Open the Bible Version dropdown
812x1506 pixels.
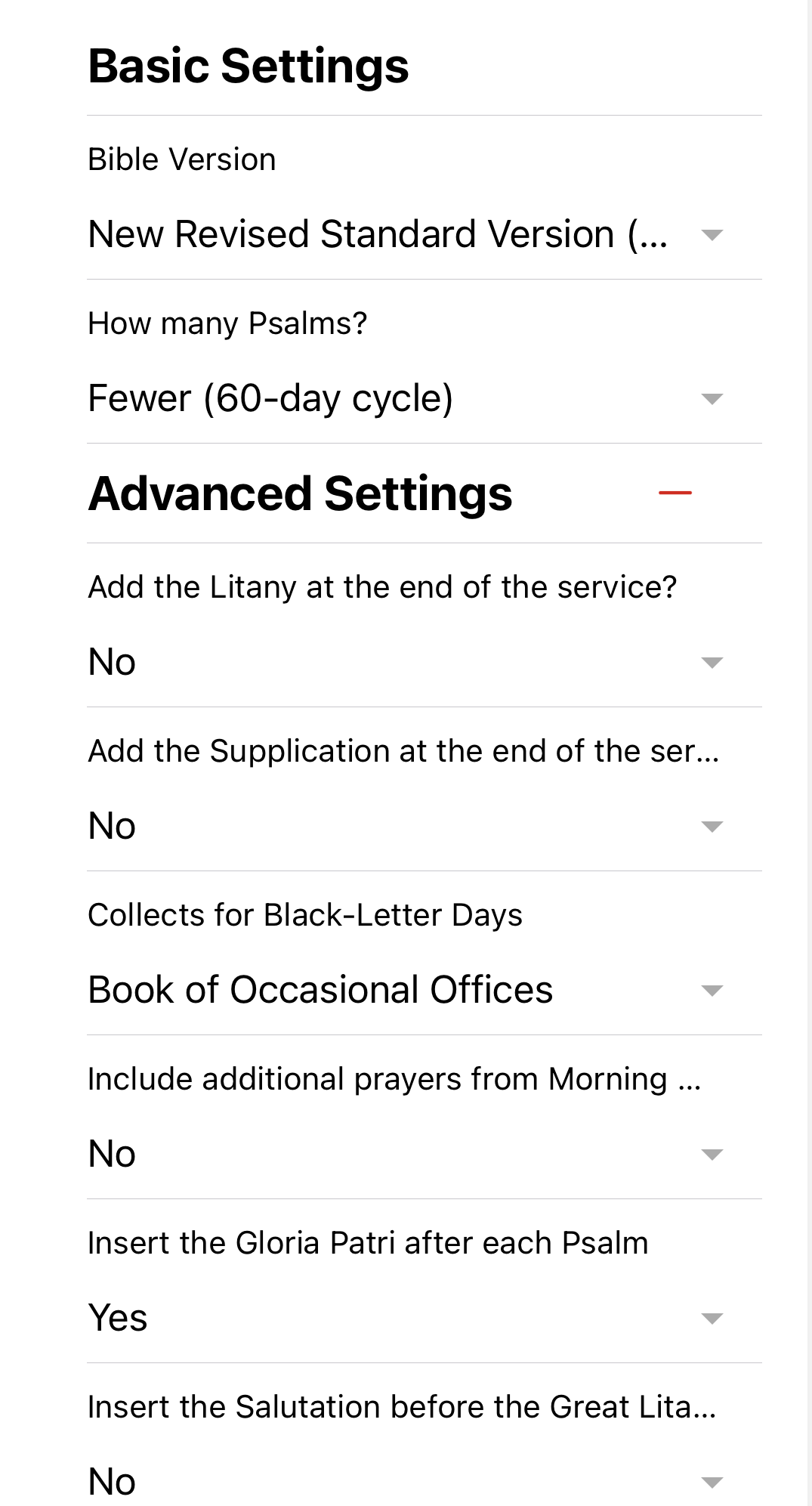tap(406, 234)
